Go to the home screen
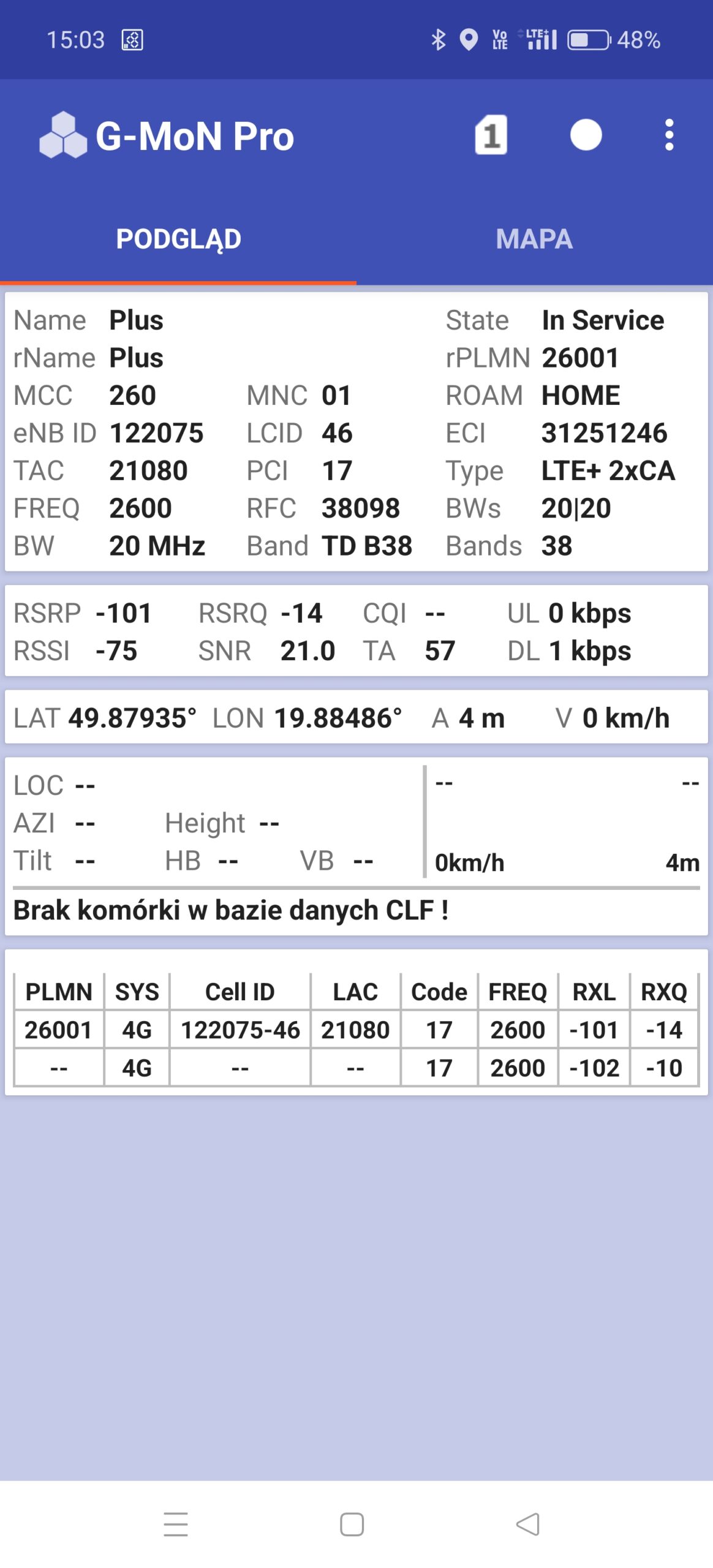Screen dimensions: 713x1568 [352, 1525]
